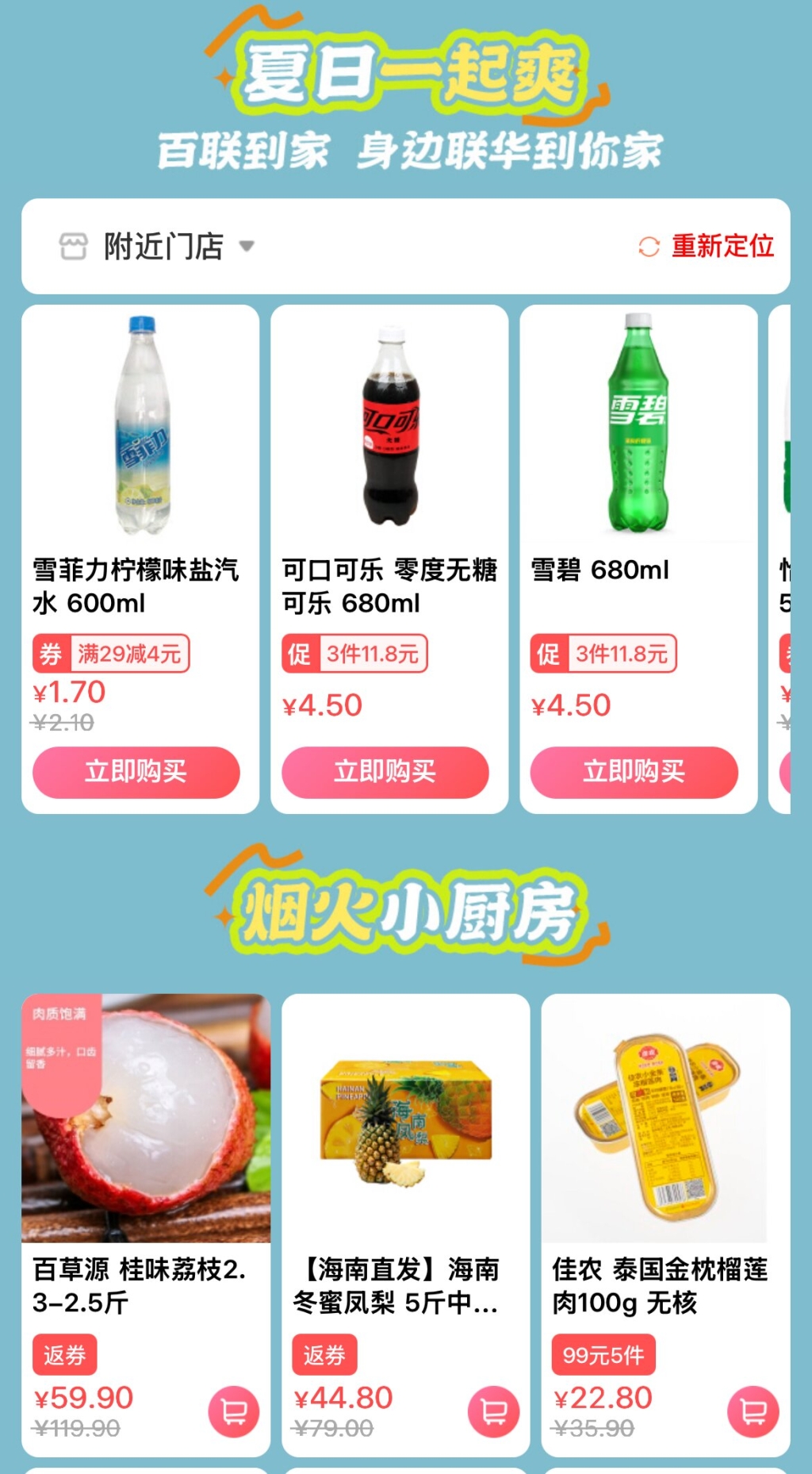Add 佳农 泰国金枕榴莲肉 to cart
The width and height of the screenshot is (812, 1474).
[753, 1411]
